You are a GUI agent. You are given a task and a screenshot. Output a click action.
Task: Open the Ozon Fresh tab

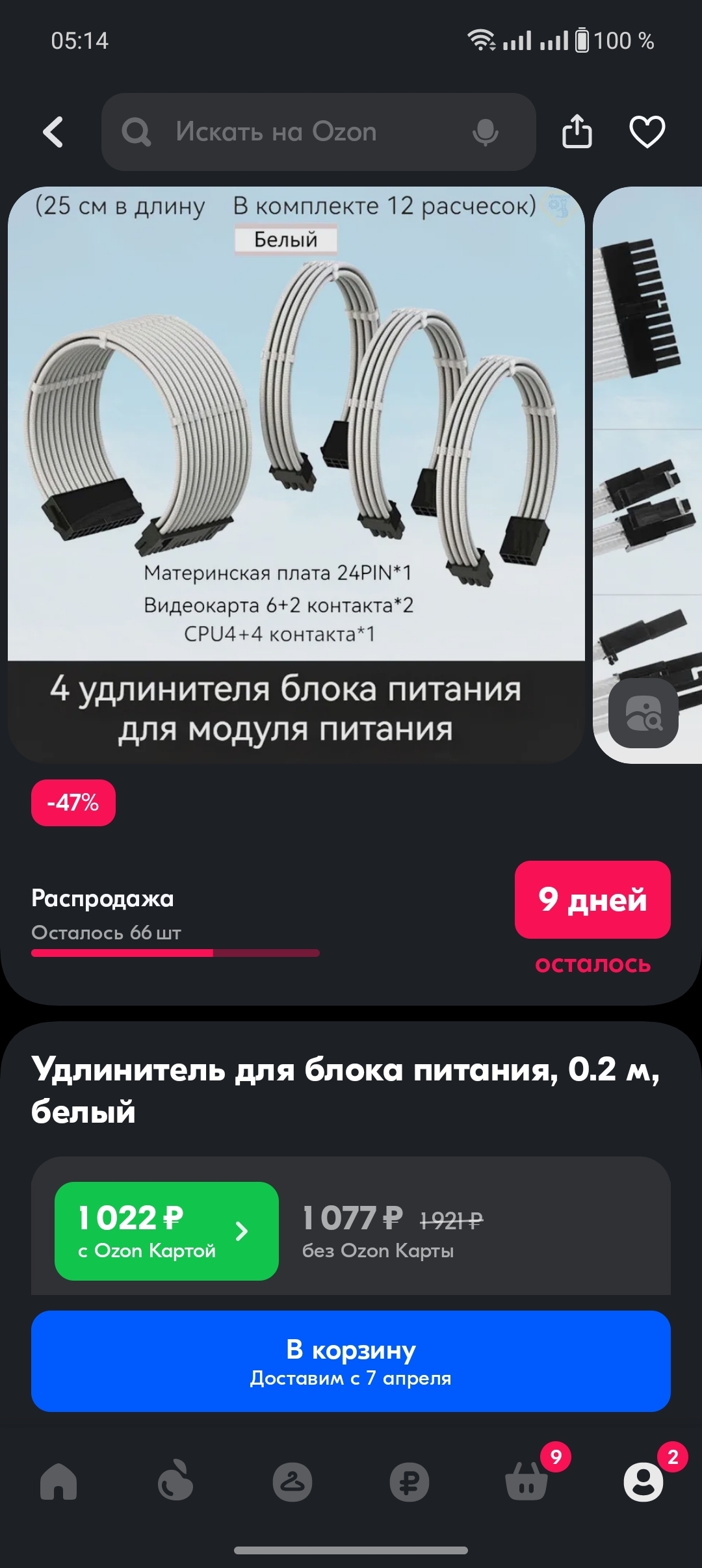175,1482
